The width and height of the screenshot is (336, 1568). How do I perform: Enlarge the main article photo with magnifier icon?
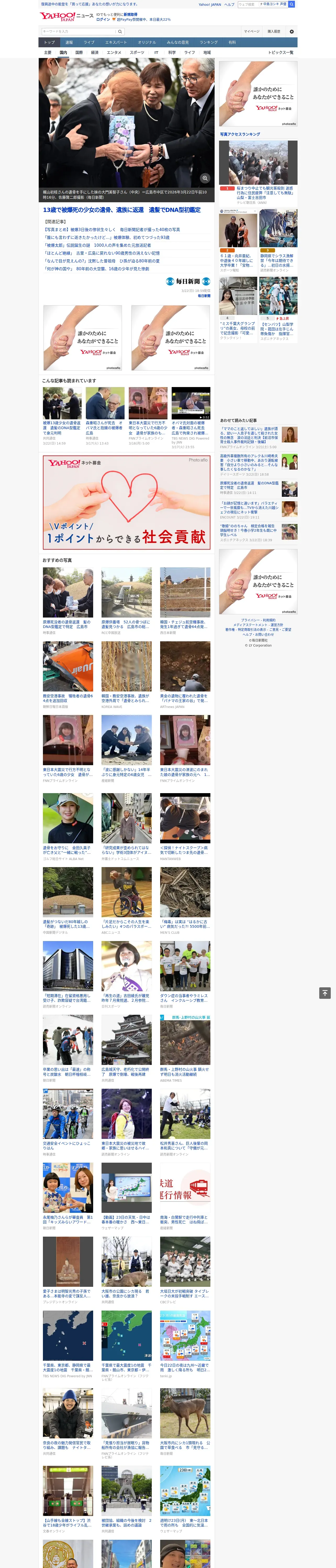point(205,178)
